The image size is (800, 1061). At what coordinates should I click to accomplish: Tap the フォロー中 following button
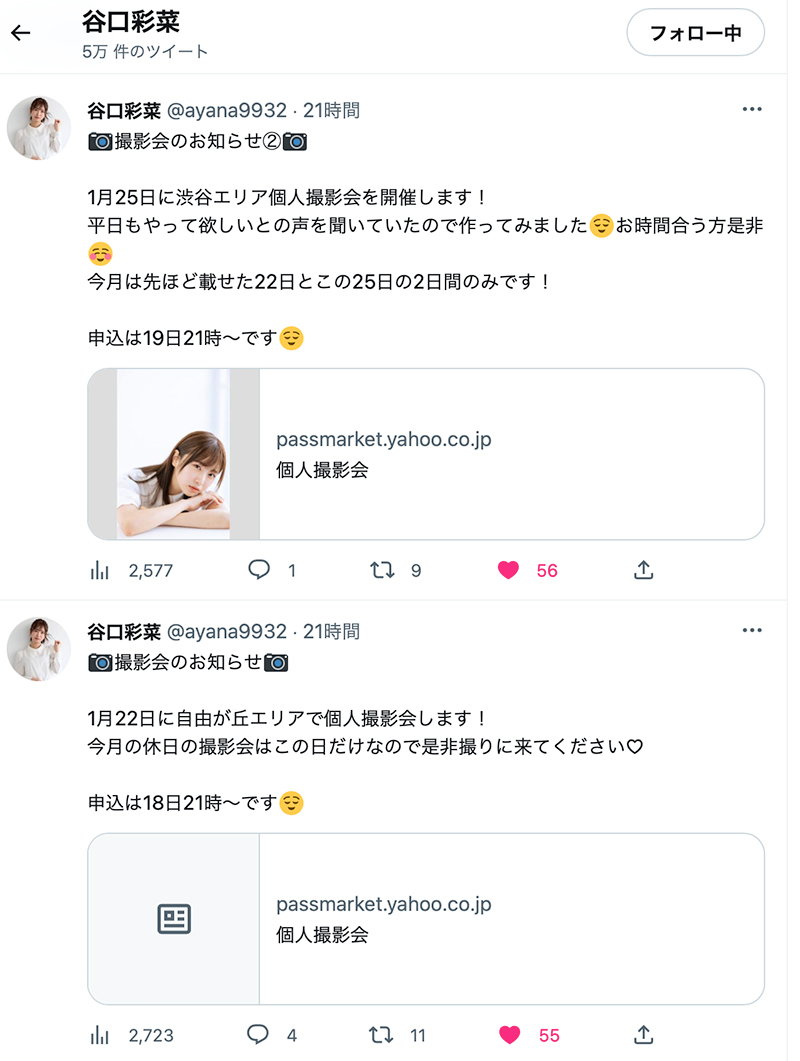(x=695, y=33)
